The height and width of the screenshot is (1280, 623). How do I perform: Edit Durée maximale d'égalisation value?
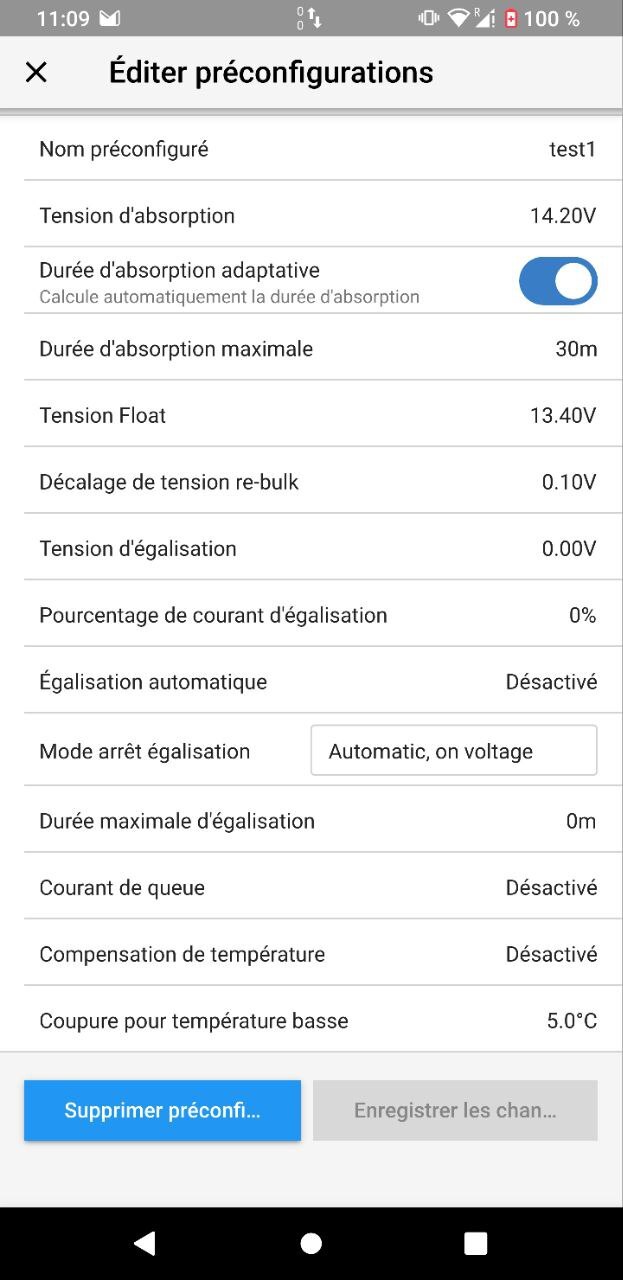310,821
